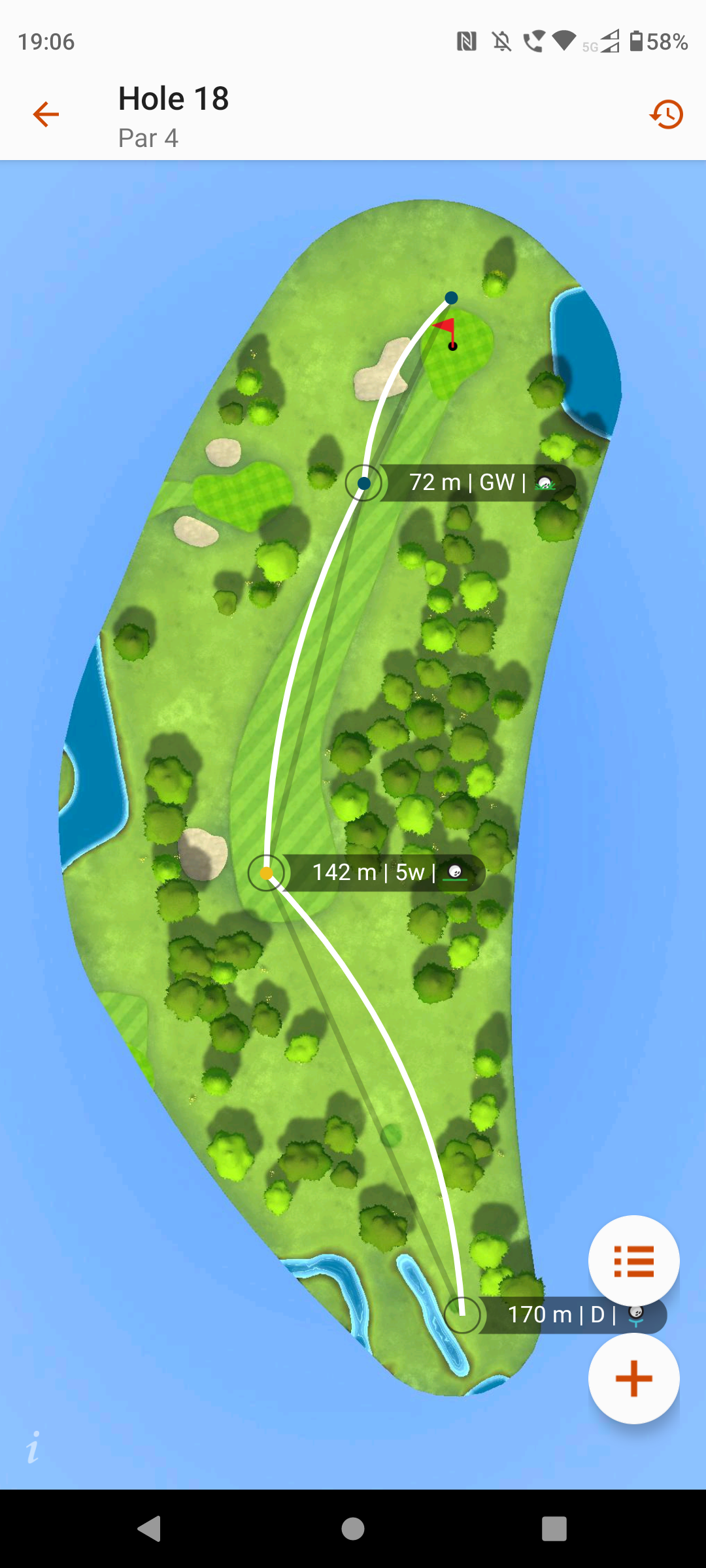Screen dimensions: 706x1568
Task: Open the shot list floating button
Action: coord(633,1260)
